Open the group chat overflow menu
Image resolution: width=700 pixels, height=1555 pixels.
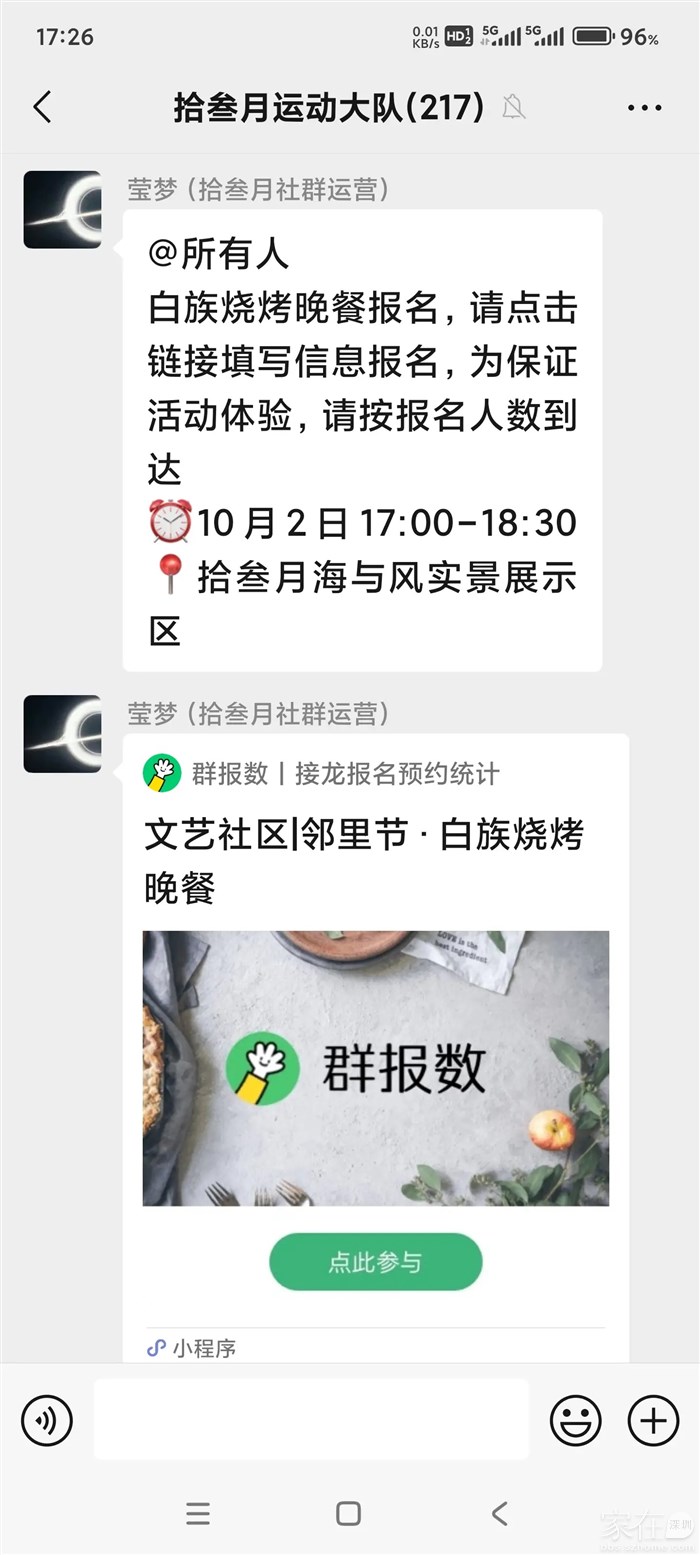click(x=645, y=108)
